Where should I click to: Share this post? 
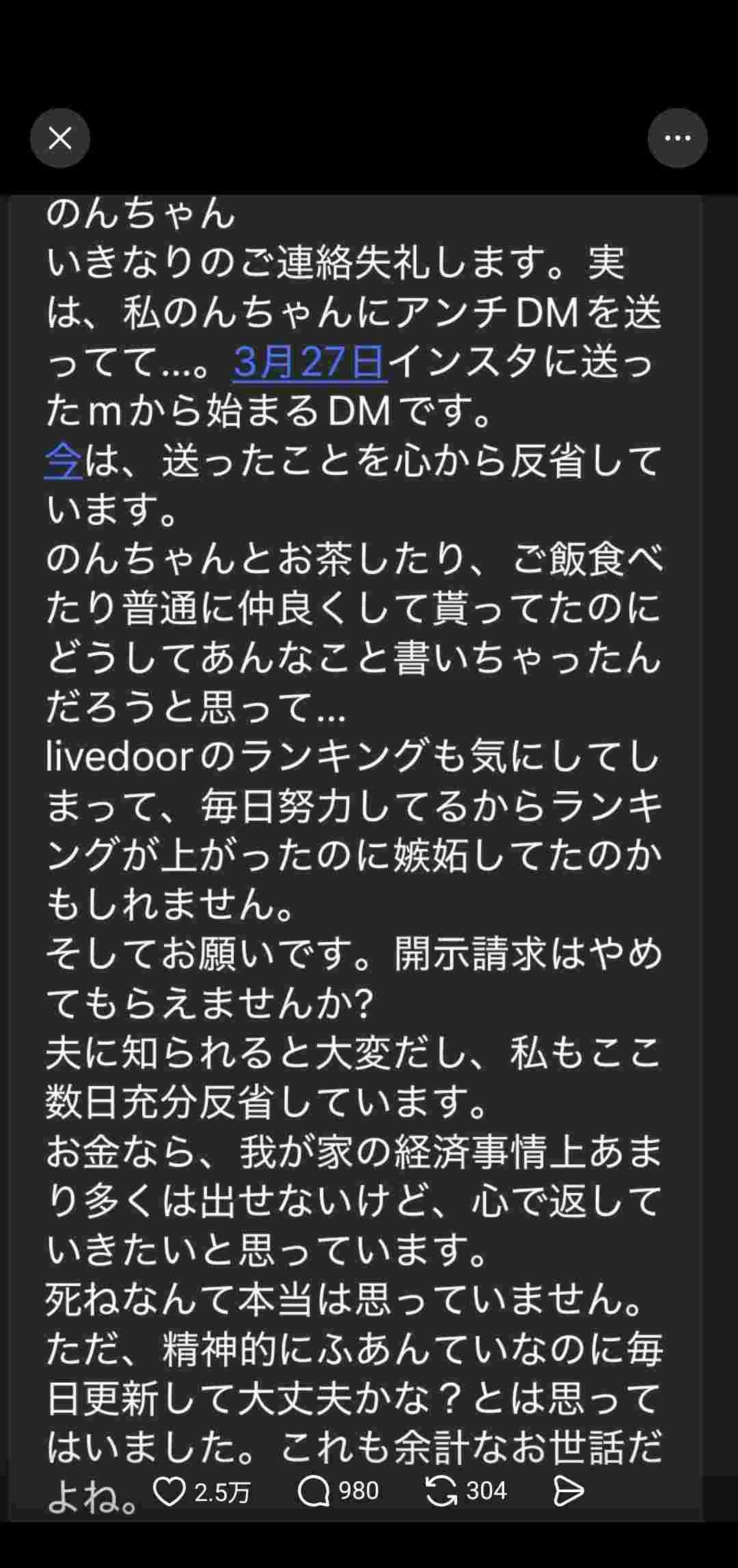[569, 1491]
